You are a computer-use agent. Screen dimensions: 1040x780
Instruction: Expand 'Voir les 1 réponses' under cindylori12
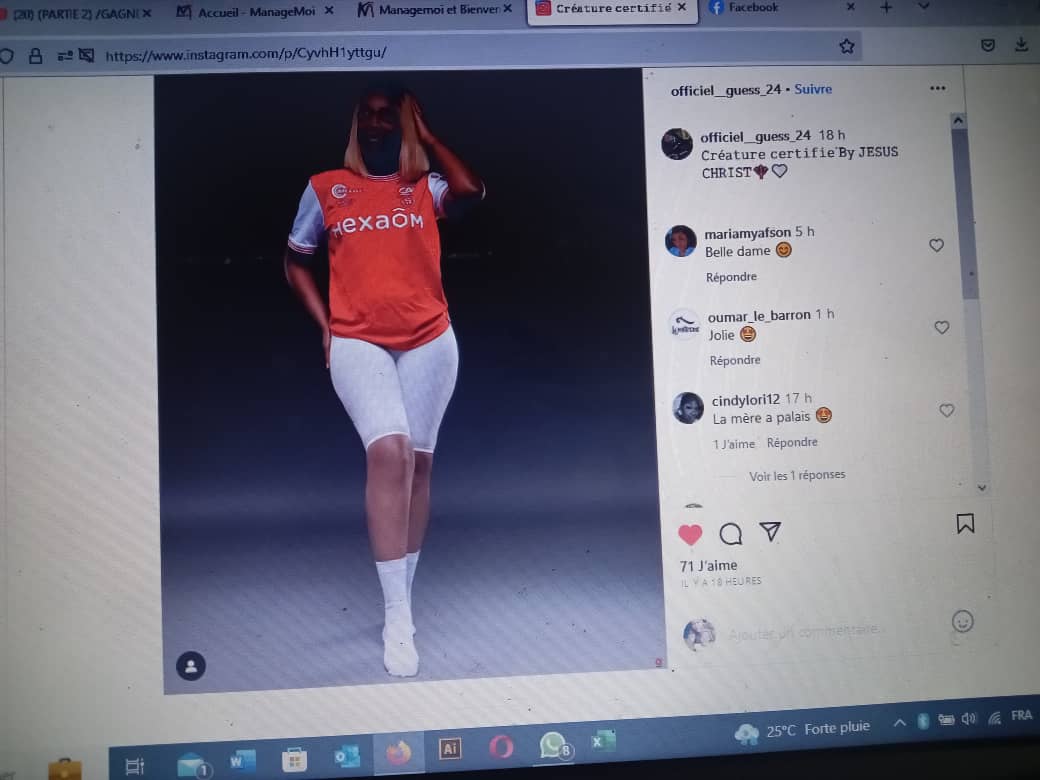[797, 475]
